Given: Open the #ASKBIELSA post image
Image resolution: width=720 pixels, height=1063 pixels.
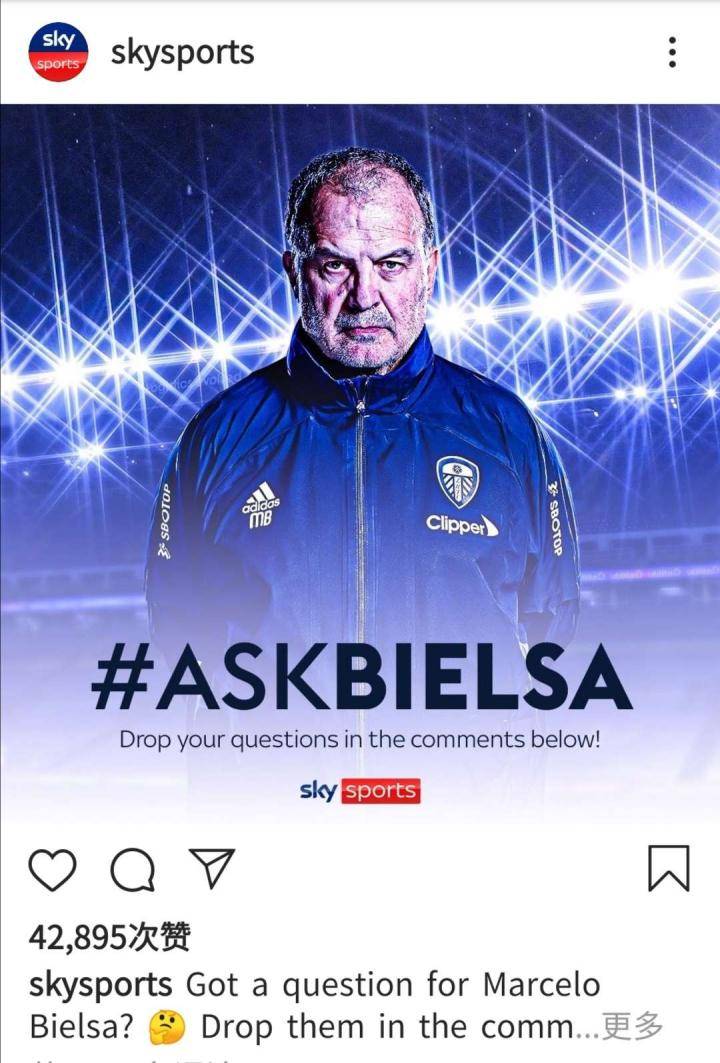Looking at the screenshot, I should click(360, 460).
